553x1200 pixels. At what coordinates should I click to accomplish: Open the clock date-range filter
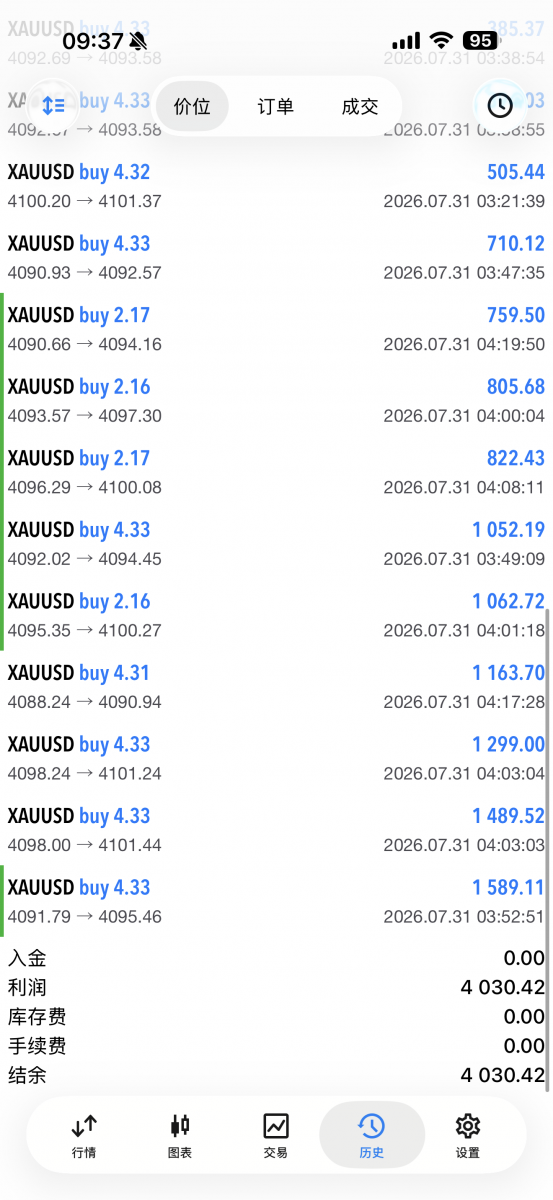click(499, 105)
